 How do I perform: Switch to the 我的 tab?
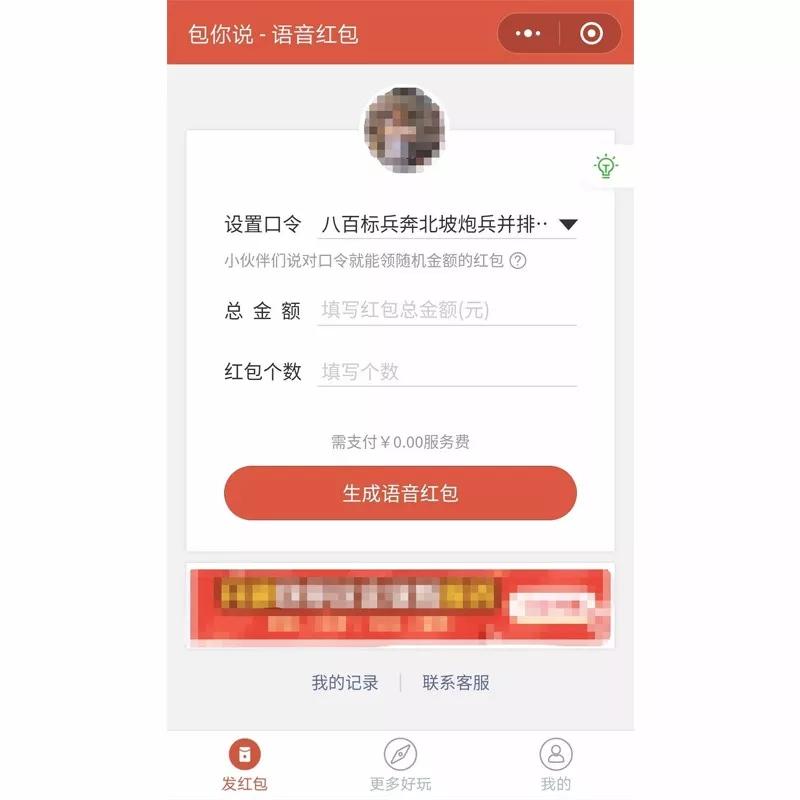555,765
